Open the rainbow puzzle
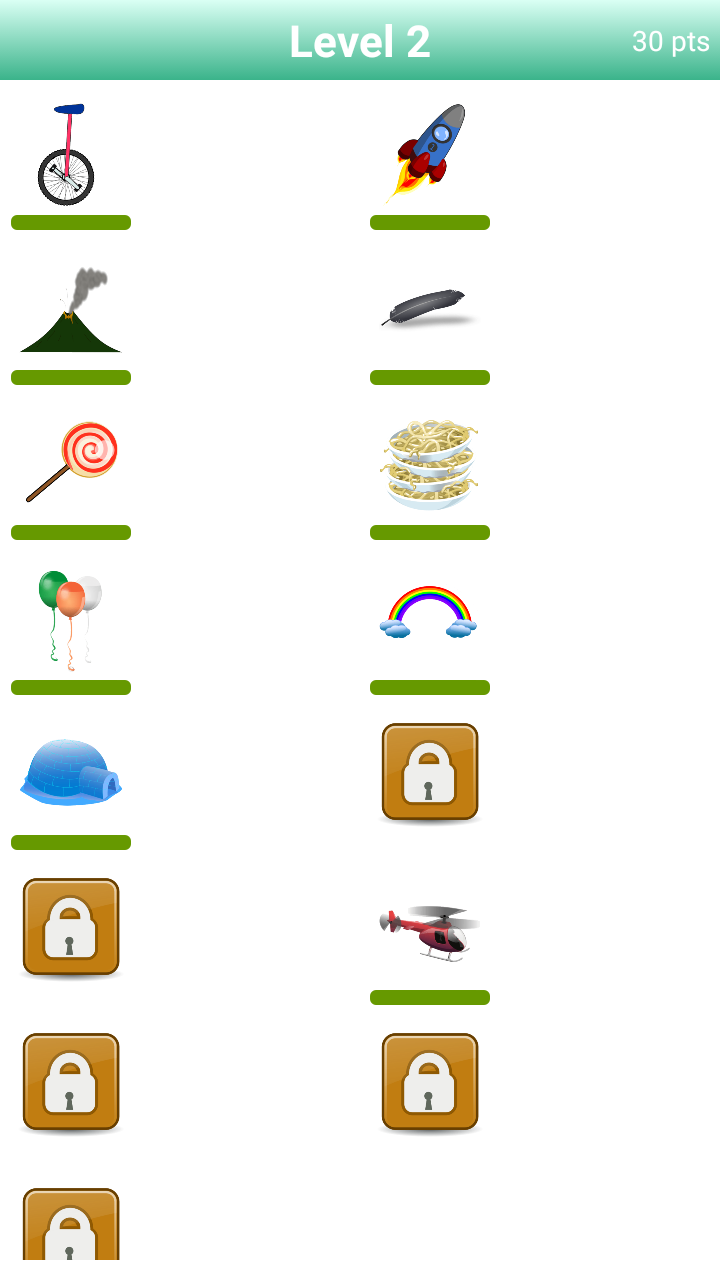 (x=430, y=610)
